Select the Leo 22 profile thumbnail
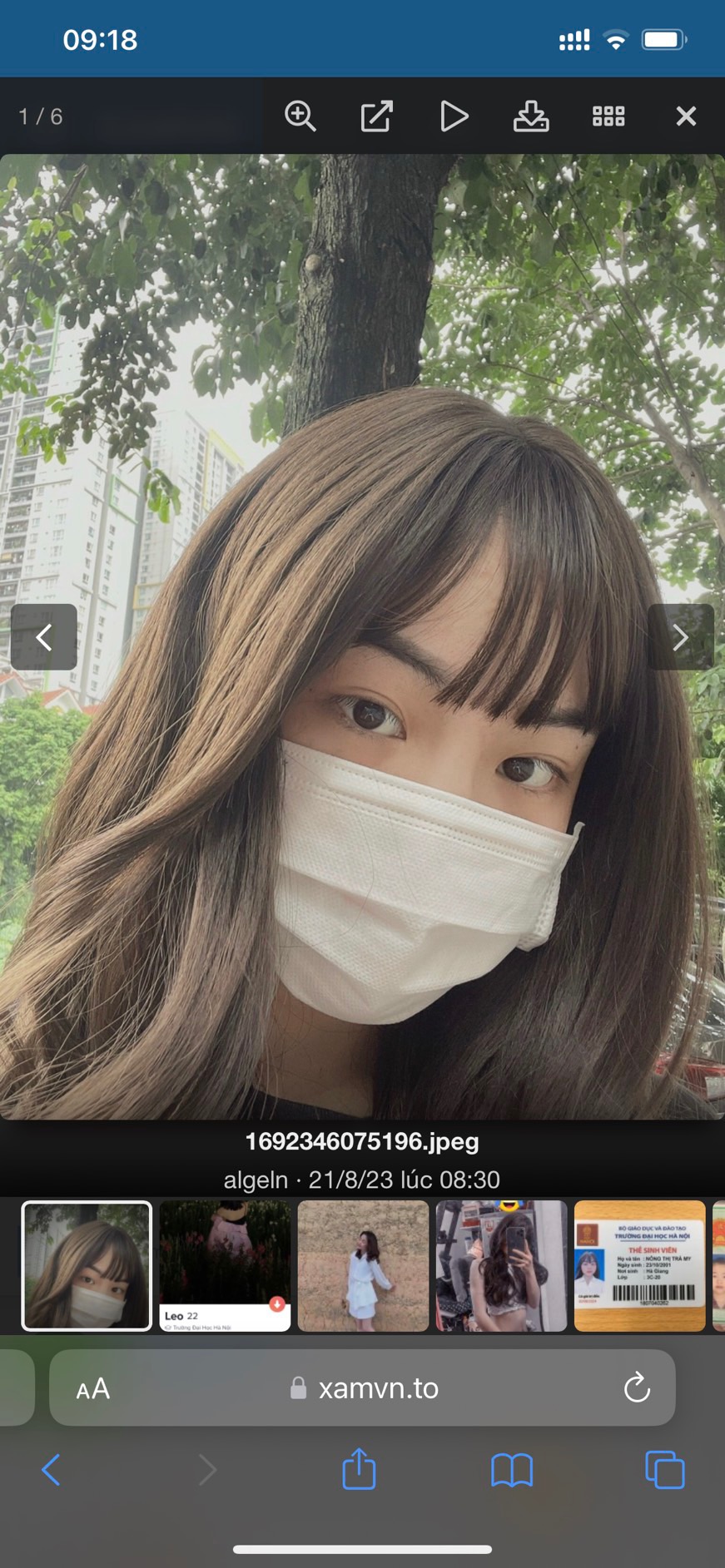 (x=225, y=1265)
